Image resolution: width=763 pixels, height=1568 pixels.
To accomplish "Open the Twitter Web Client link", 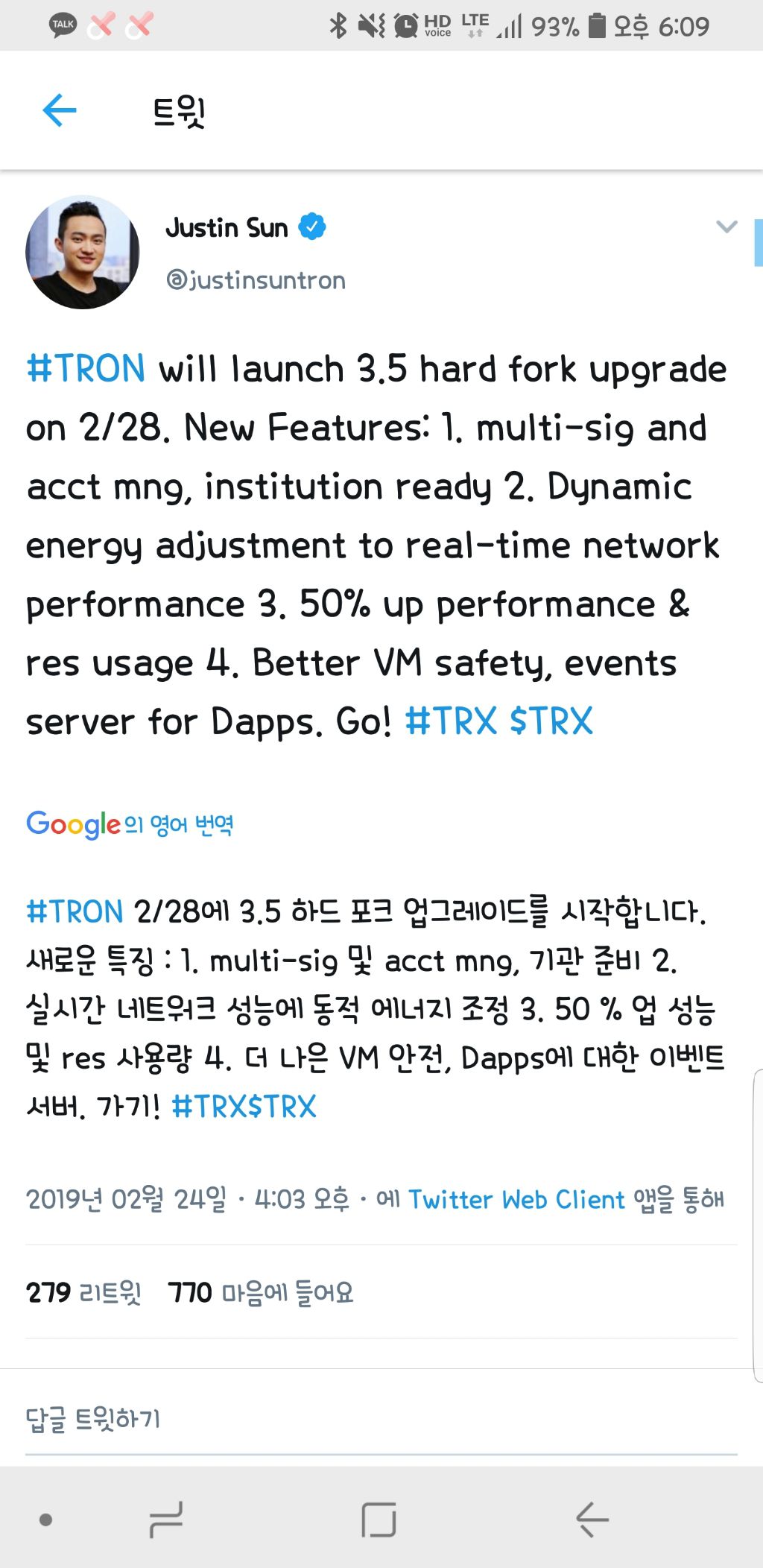I will pyautogui.click(x=516, y=1199).
